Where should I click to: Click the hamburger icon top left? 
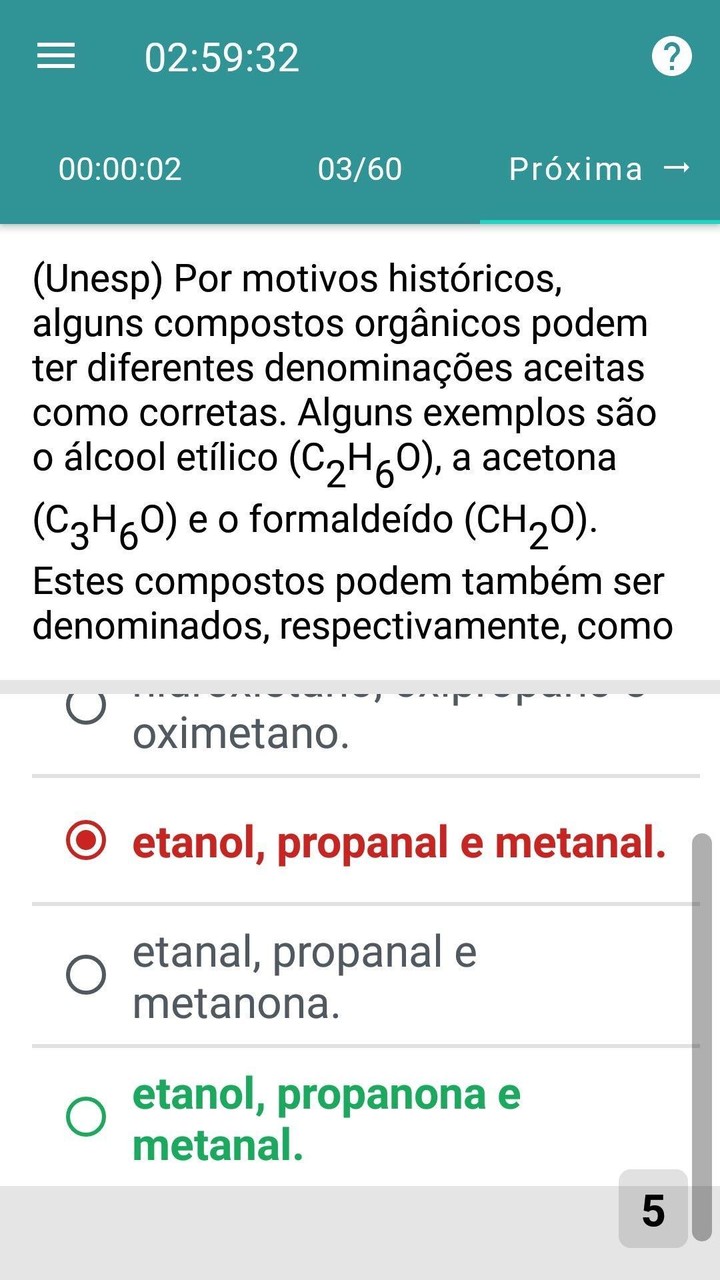click(55, 56)
